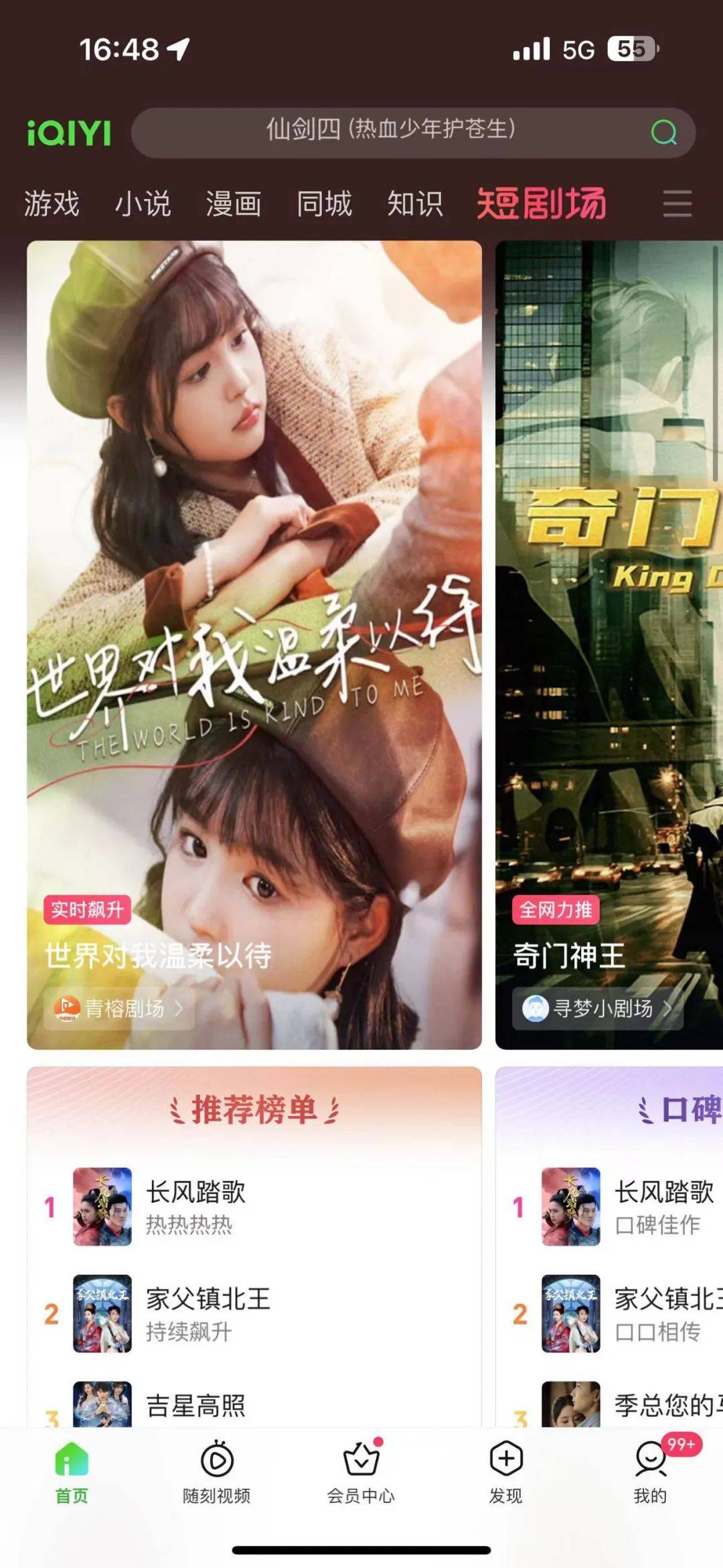Viewport: 723px width, 1568px height.
Task: Switch to the 知识 tab
Action: pos(415,204)
